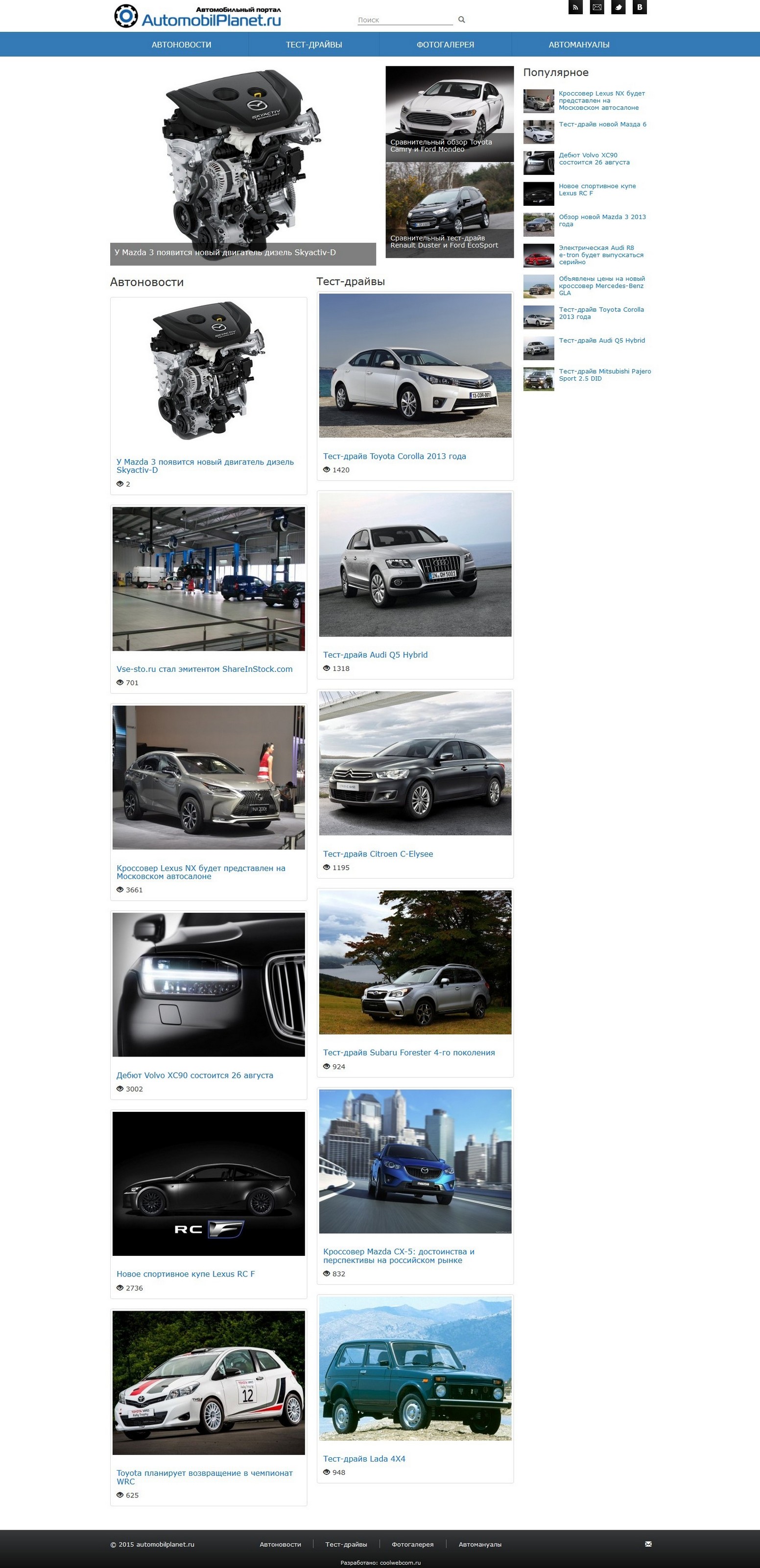Tap the mail icon in footer
Viewport: 760px width, 1568px height.
648,1543
